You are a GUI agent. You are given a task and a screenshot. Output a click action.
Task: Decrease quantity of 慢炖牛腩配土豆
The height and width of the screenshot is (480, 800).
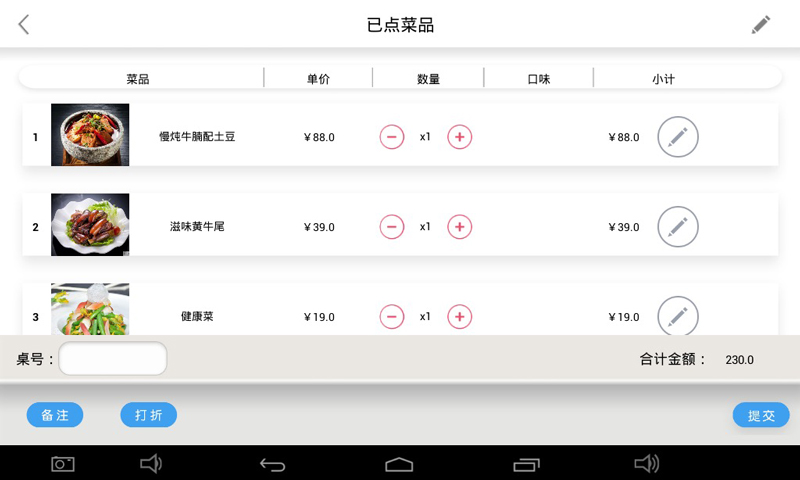click(392, 137)
